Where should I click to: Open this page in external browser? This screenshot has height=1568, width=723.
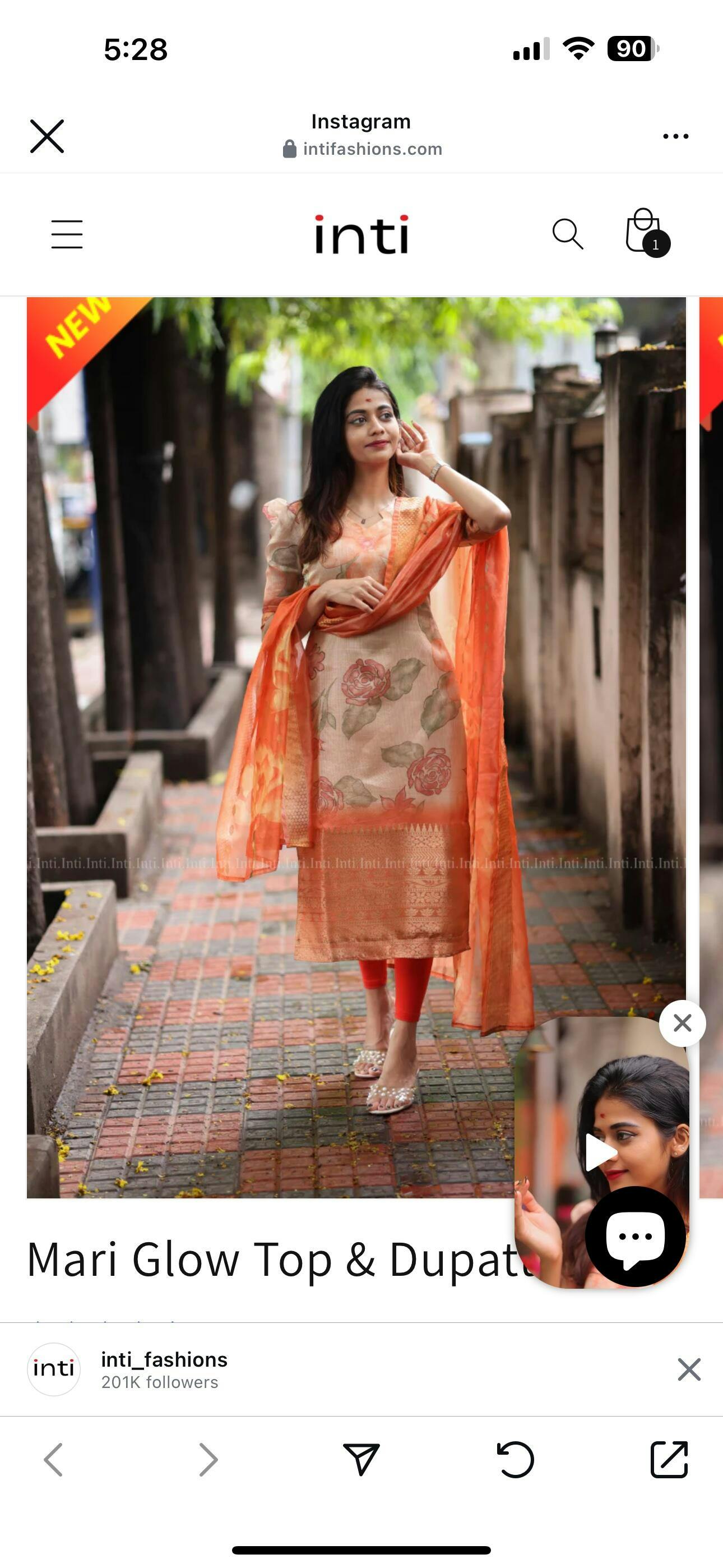669,1460
